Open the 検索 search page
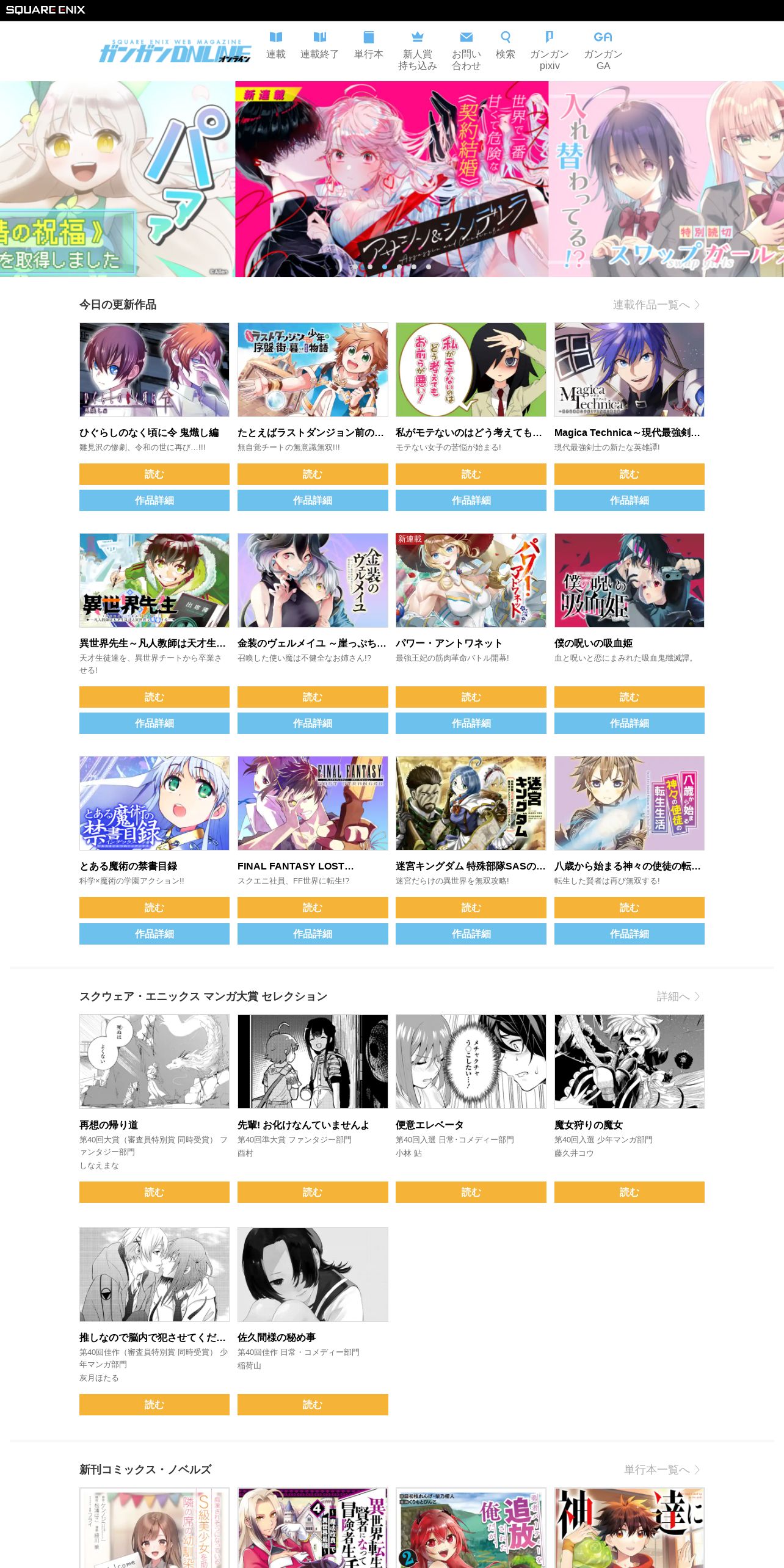Screen dimensions: 784x1568 tap(505, 46)
